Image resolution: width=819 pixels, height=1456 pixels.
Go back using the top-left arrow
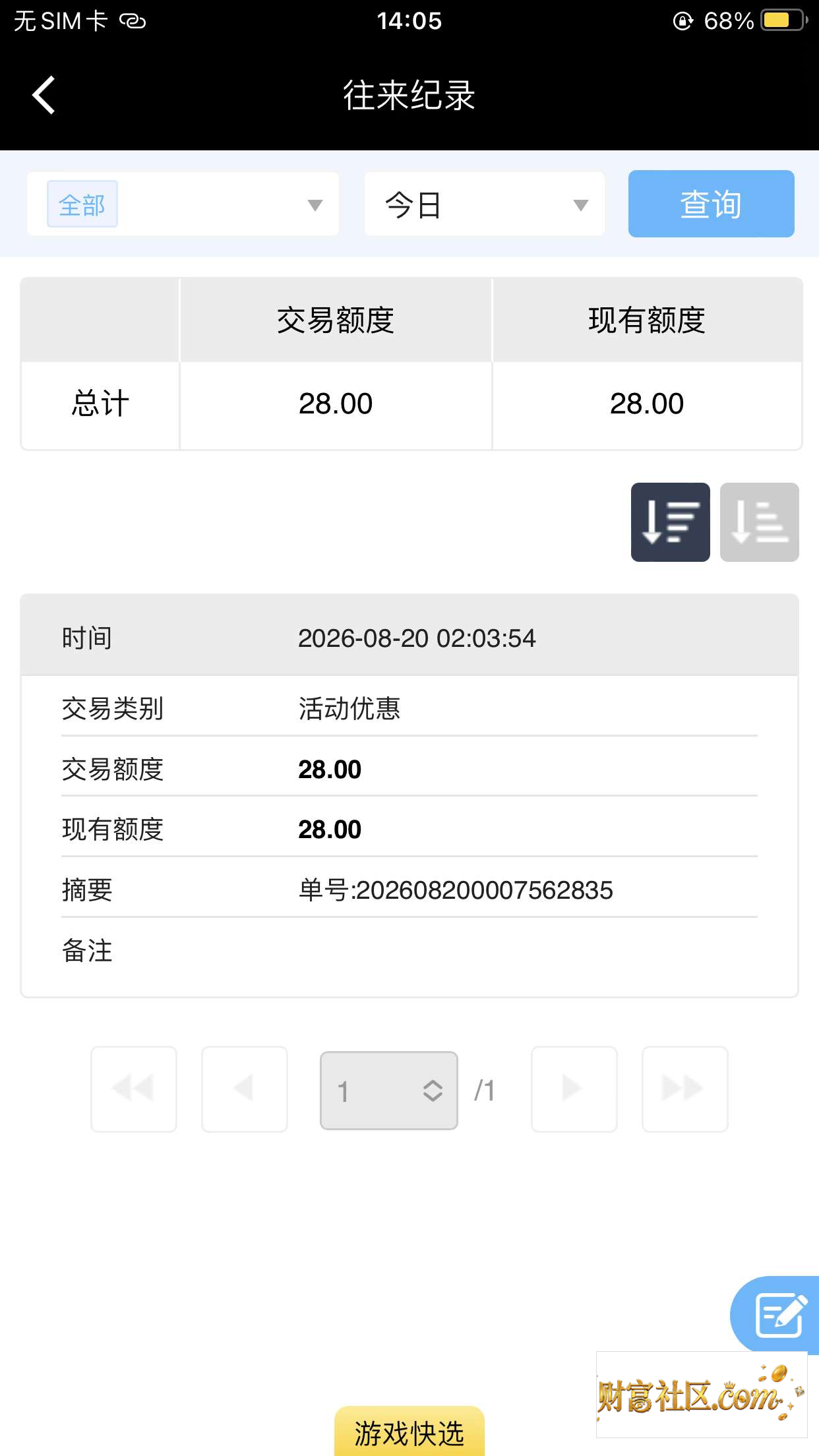44,96
